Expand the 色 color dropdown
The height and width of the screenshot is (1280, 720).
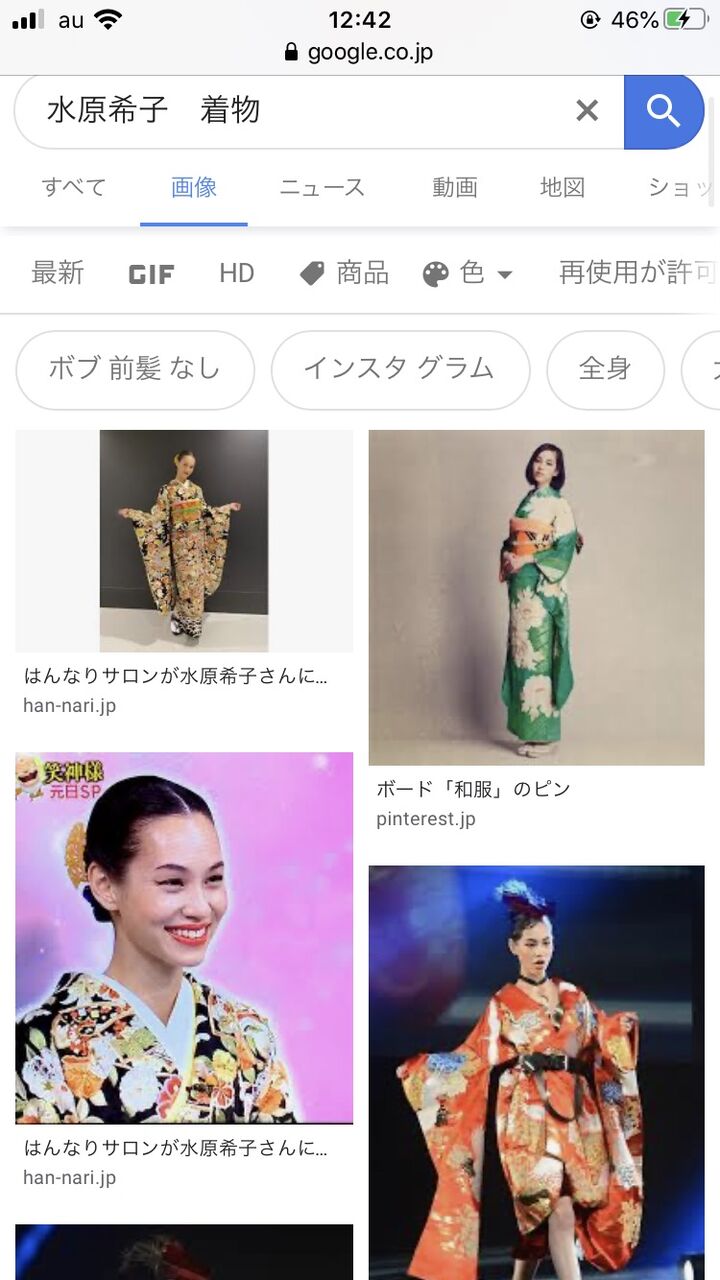coord(468,273)
